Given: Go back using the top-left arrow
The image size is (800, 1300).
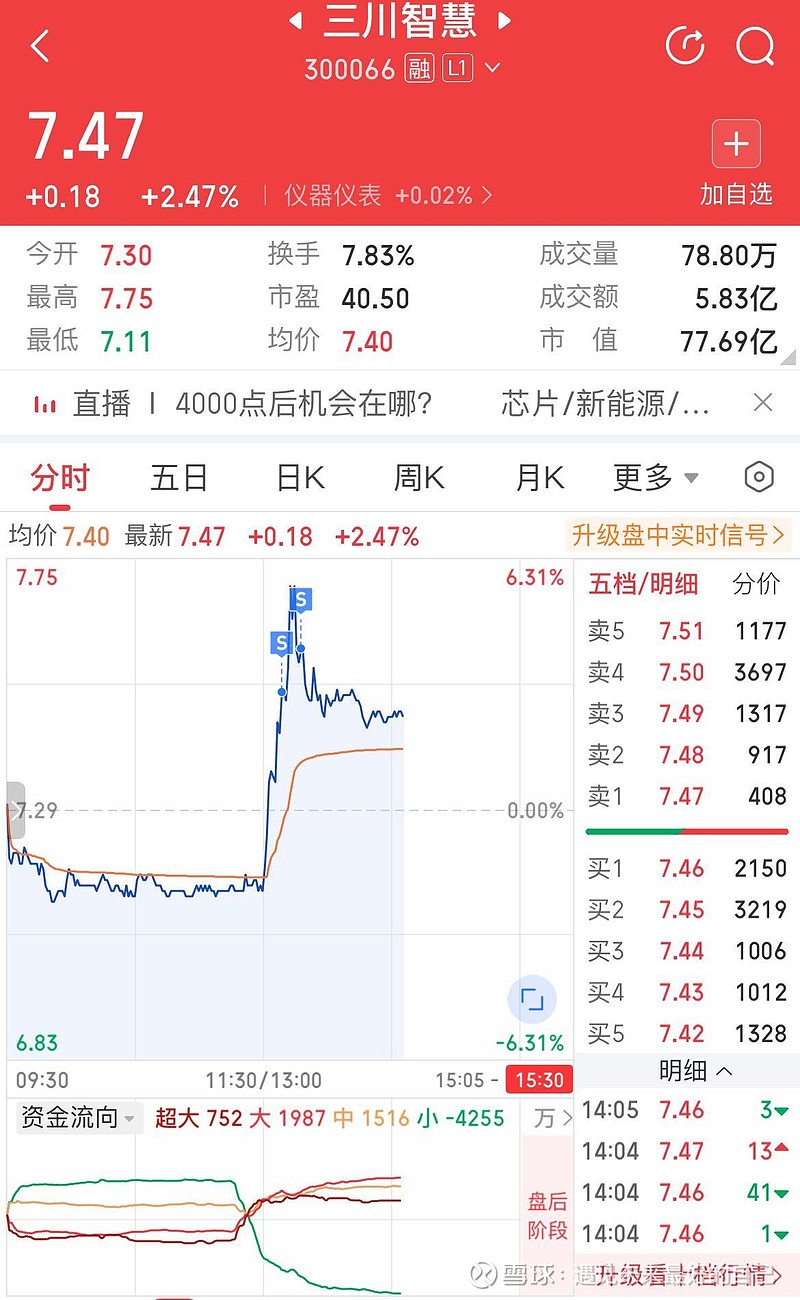Looking at the screenshot, I should (40, 46).
